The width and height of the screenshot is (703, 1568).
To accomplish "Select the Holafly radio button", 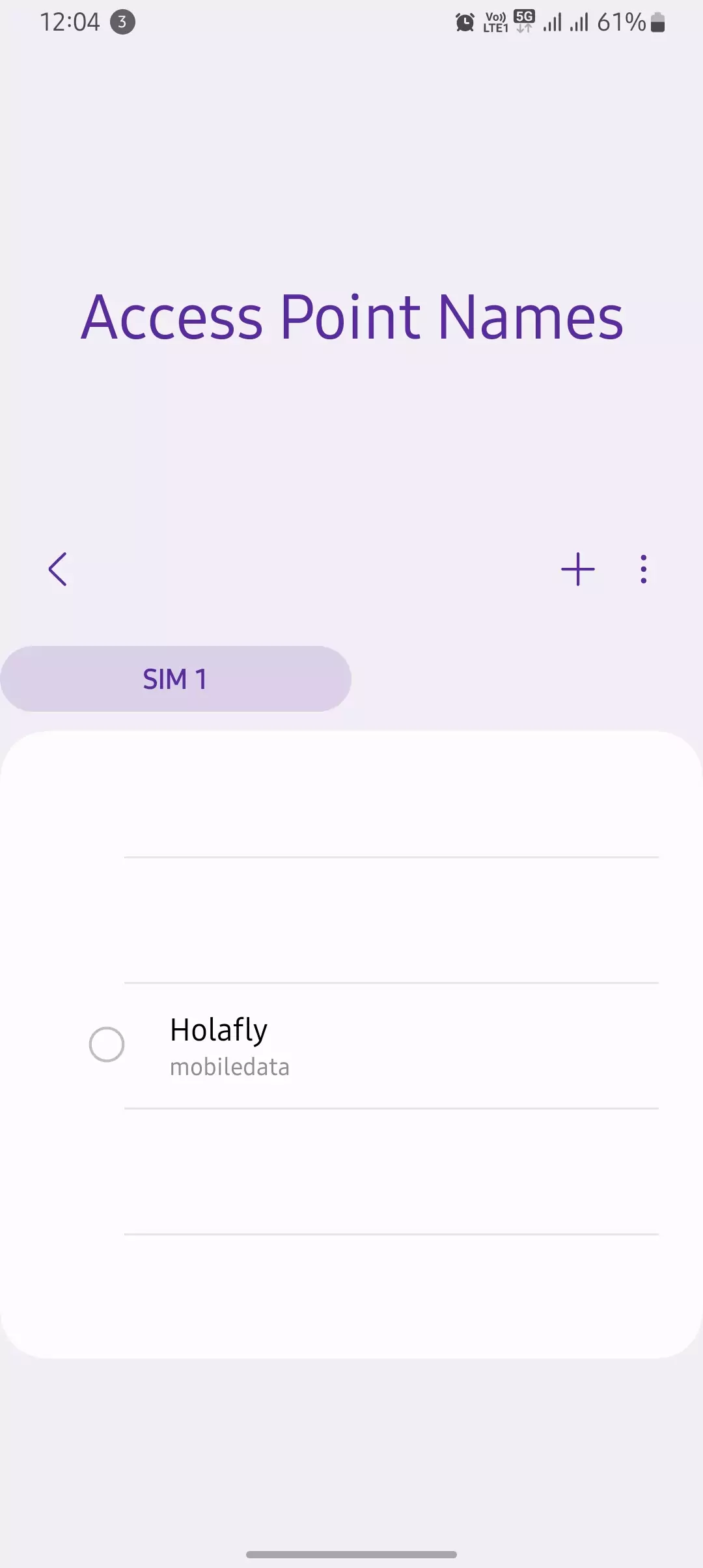I will 107,1044.
